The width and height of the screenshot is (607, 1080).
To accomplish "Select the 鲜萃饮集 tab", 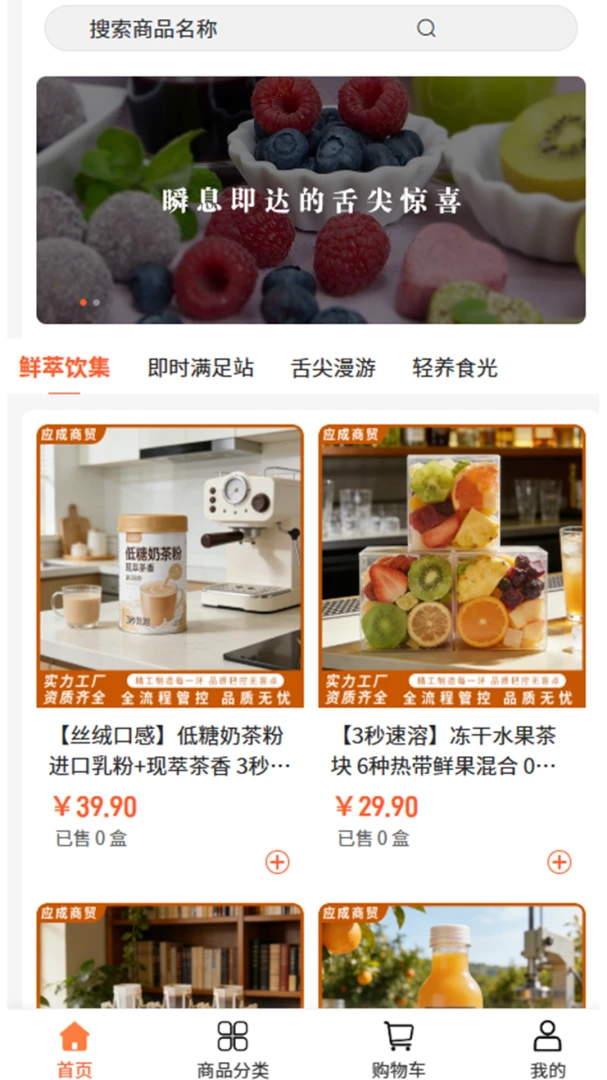I will point(64,368).
